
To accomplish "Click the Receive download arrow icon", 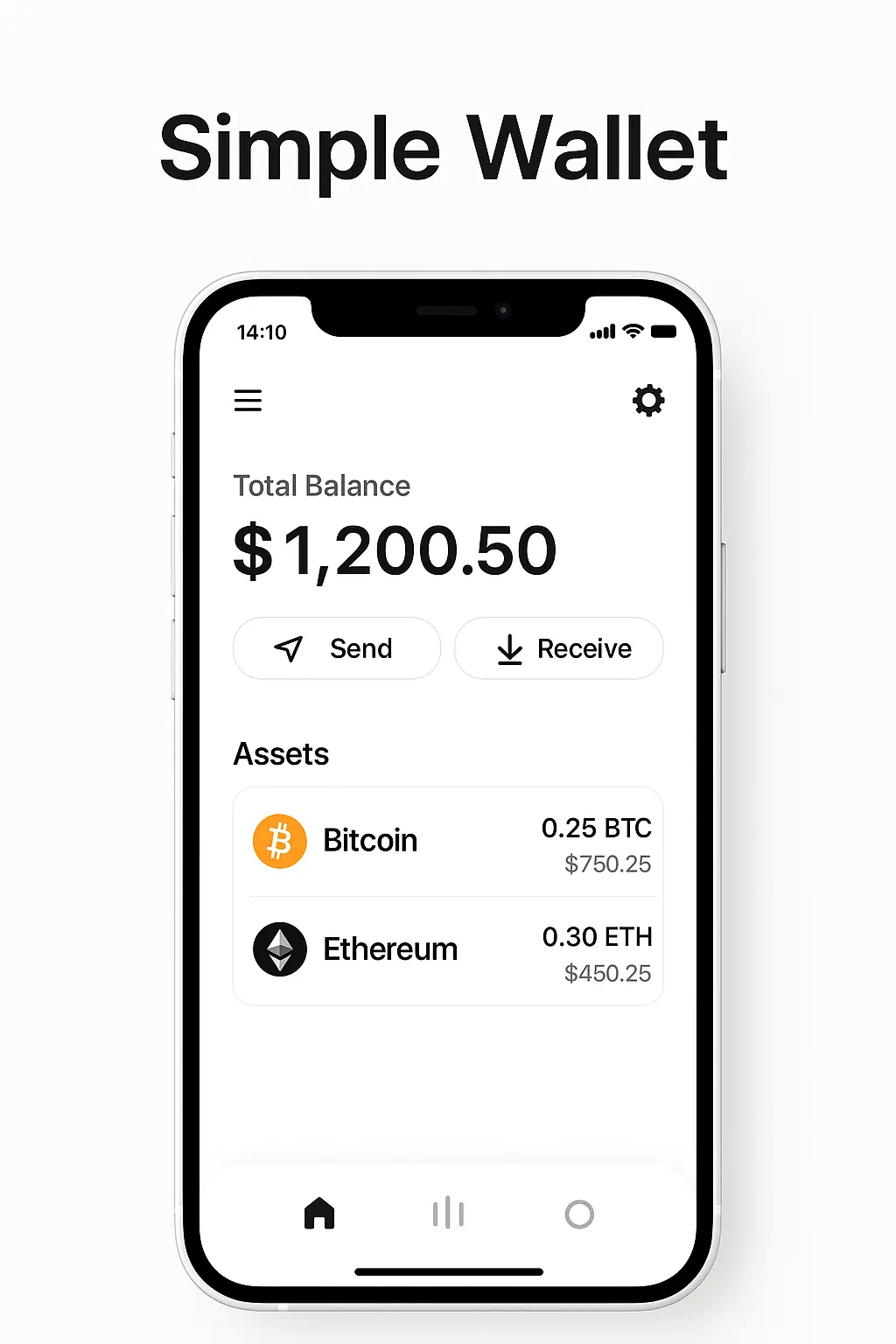I will [510, 648].
